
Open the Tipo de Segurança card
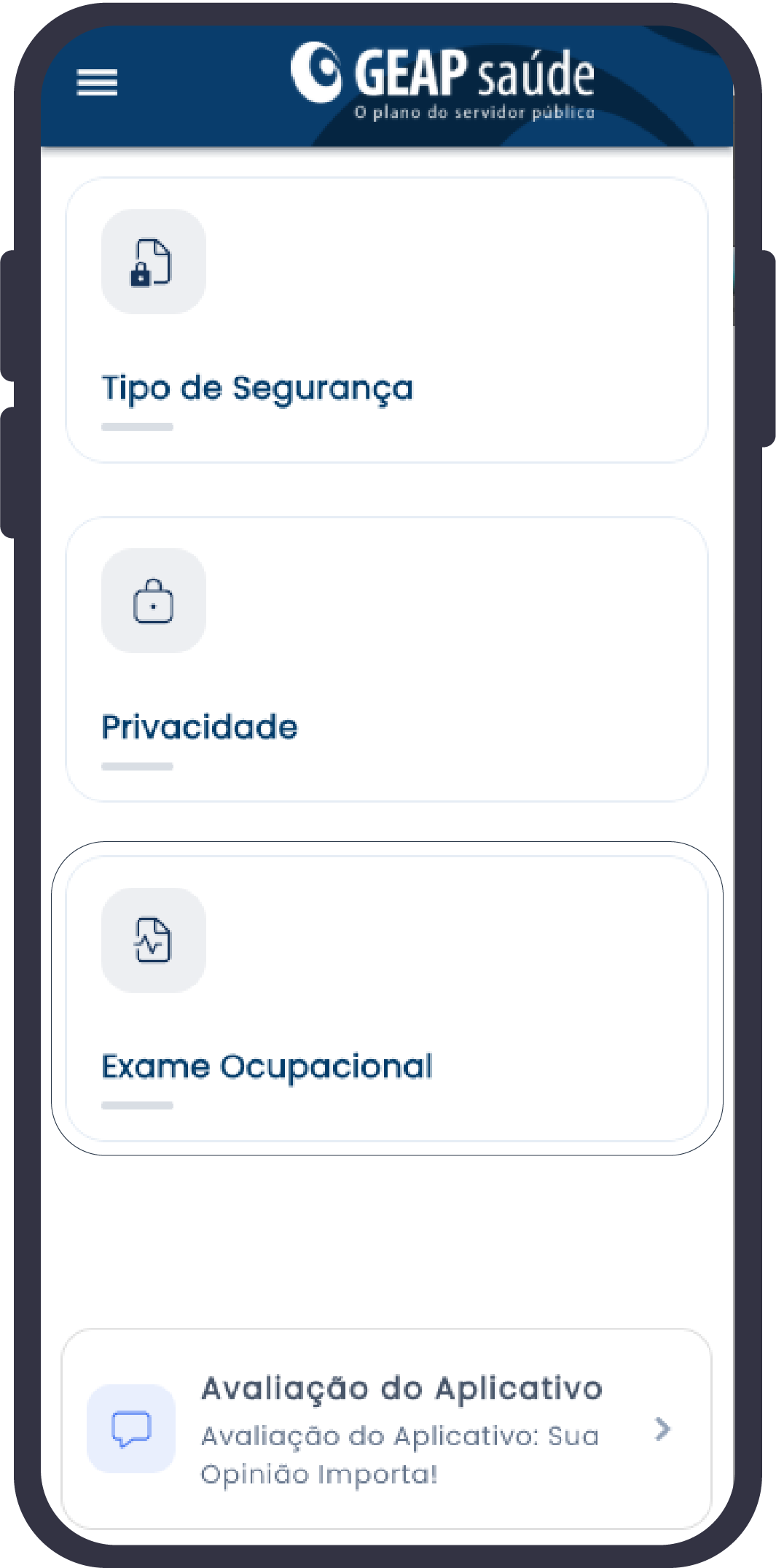tap(386, 320)
